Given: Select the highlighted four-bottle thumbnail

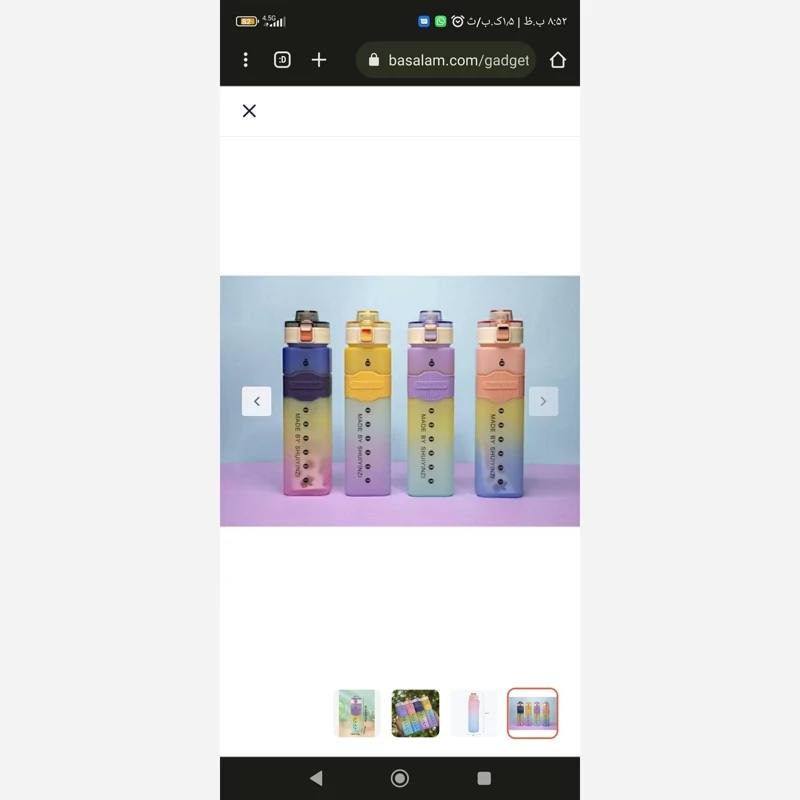Looking at the screenshot, I should tap(532, 713).
